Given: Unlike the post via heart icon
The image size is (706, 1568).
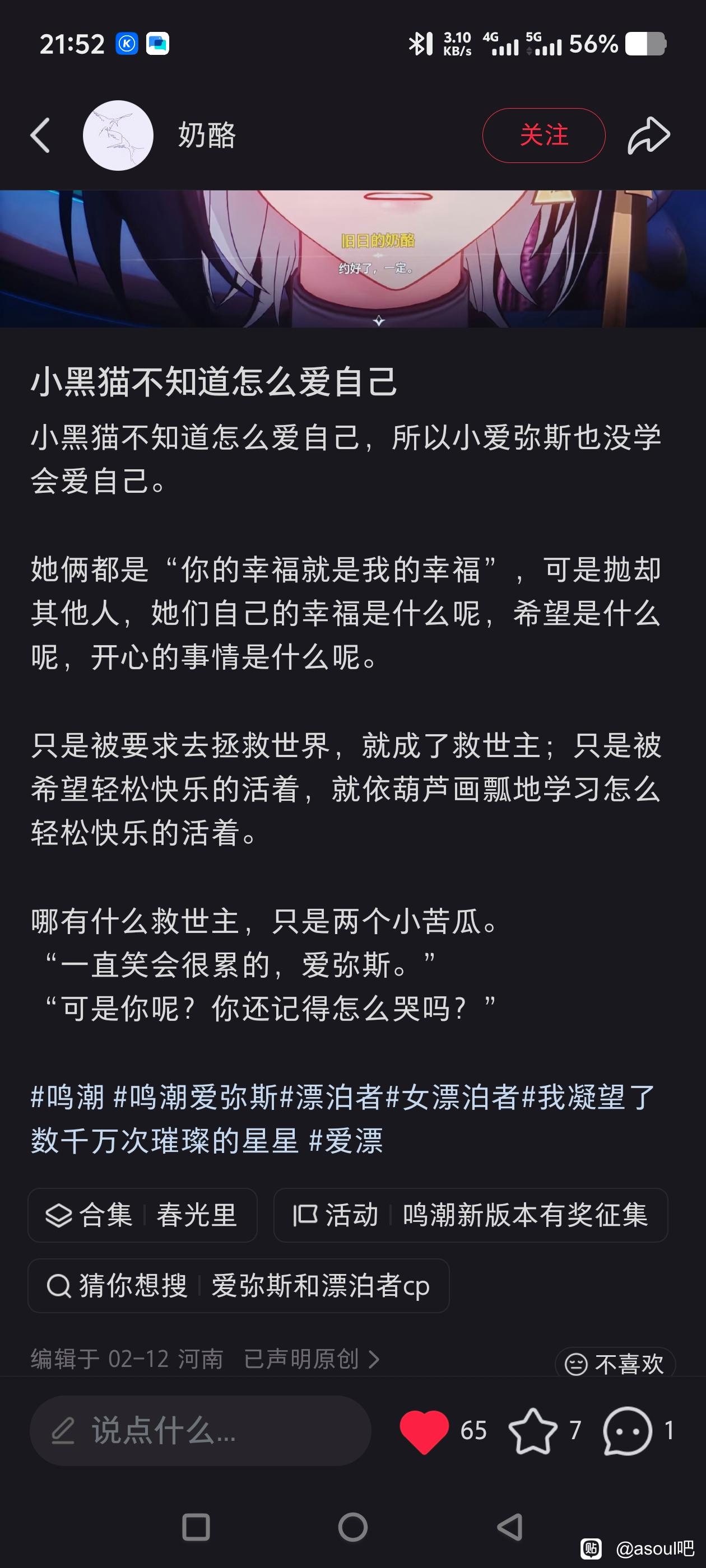Looking at the screenshot, I should tap(425, 1430).
